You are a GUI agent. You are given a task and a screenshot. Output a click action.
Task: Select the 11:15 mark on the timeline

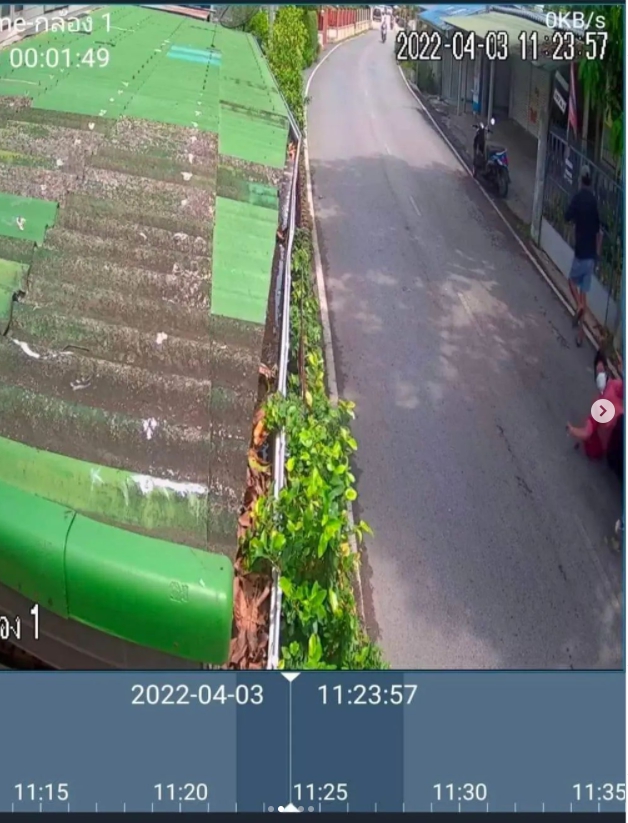[x=41, y=793]
